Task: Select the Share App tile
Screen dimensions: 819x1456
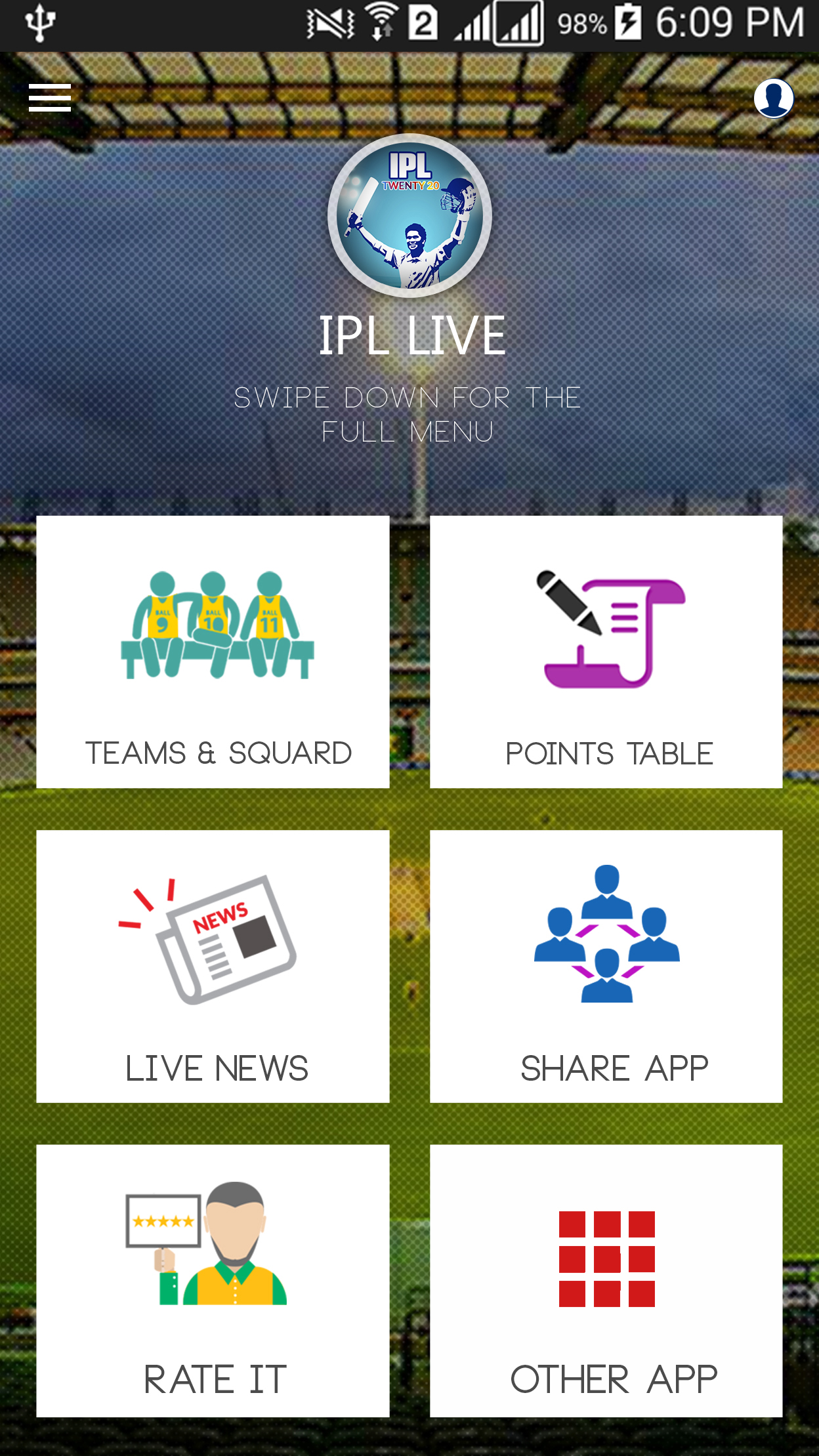Action: [606, 966]
